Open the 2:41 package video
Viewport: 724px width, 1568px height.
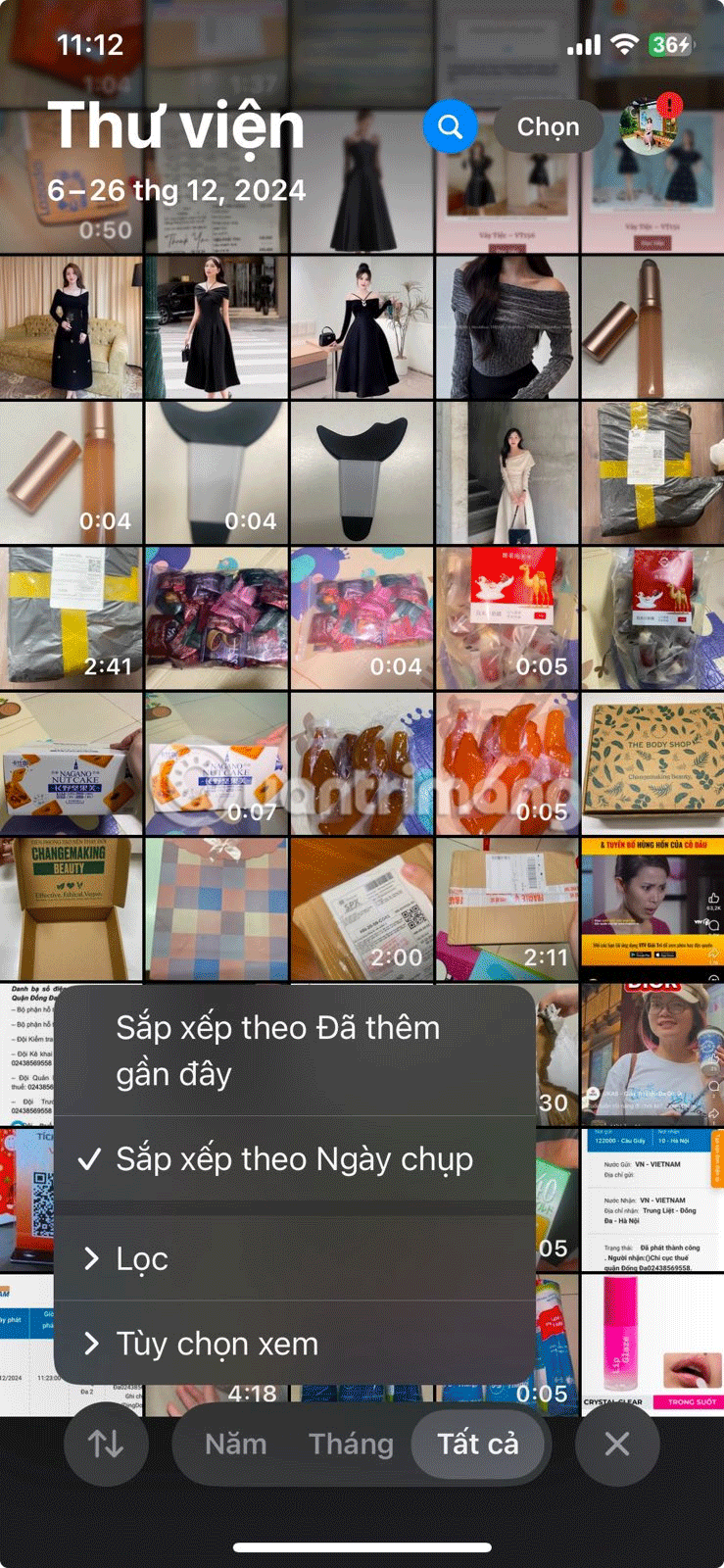pyautogui.click(x=71, y=617)
